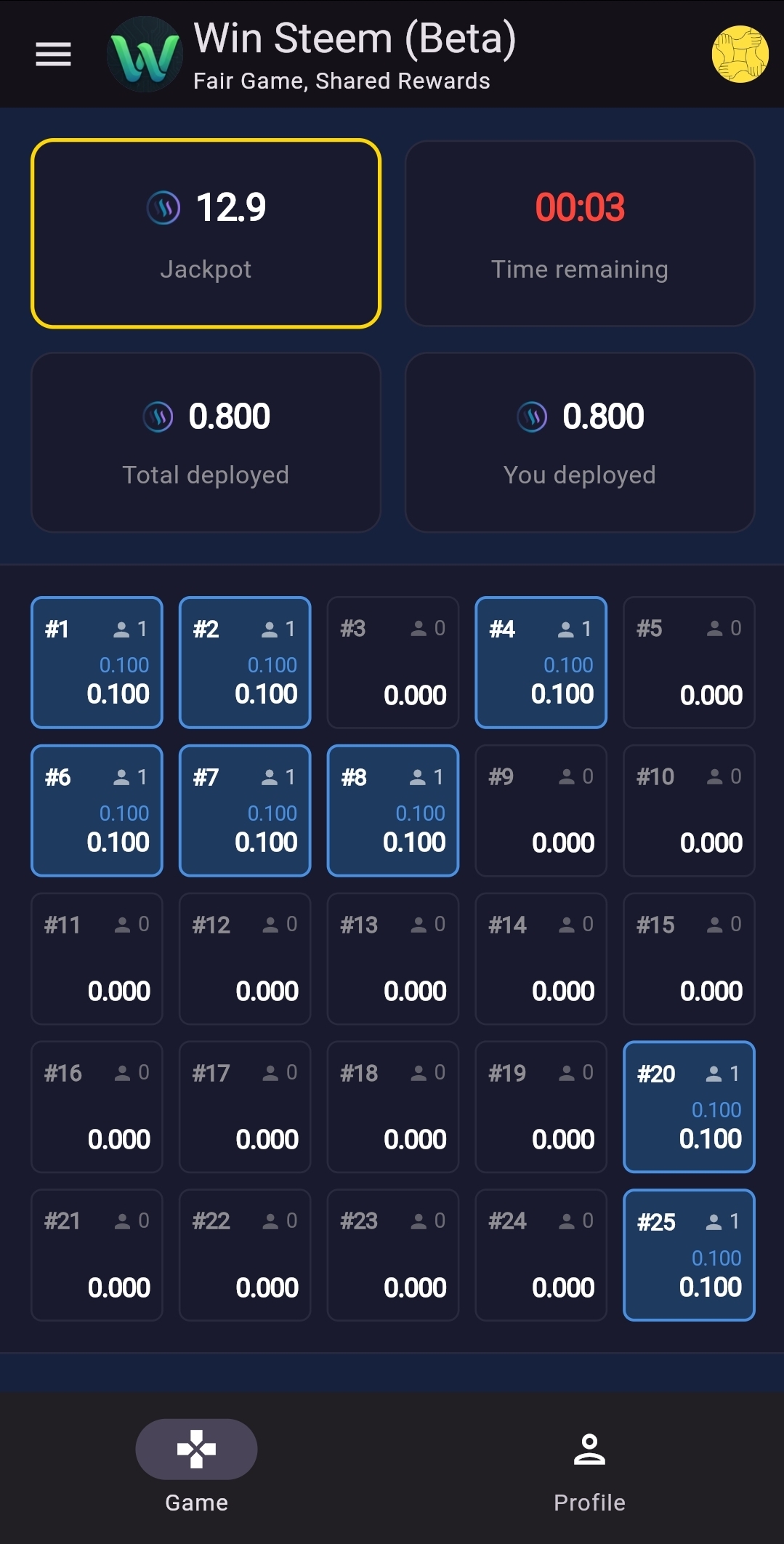
Task: Open the hamburger drawer menu
Action: click(x=53, y=54)
